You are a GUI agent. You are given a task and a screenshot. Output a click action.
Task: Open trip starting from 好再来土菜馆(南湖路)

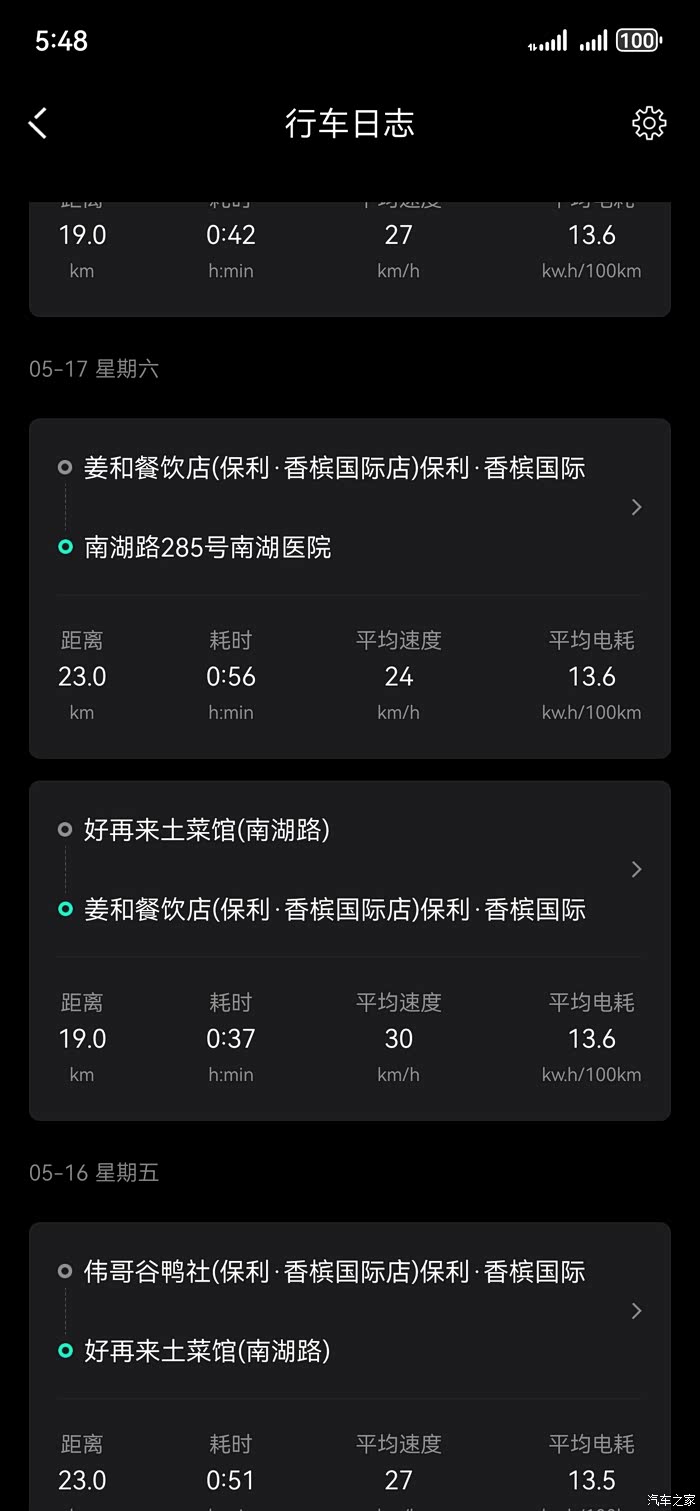(349, 950)
